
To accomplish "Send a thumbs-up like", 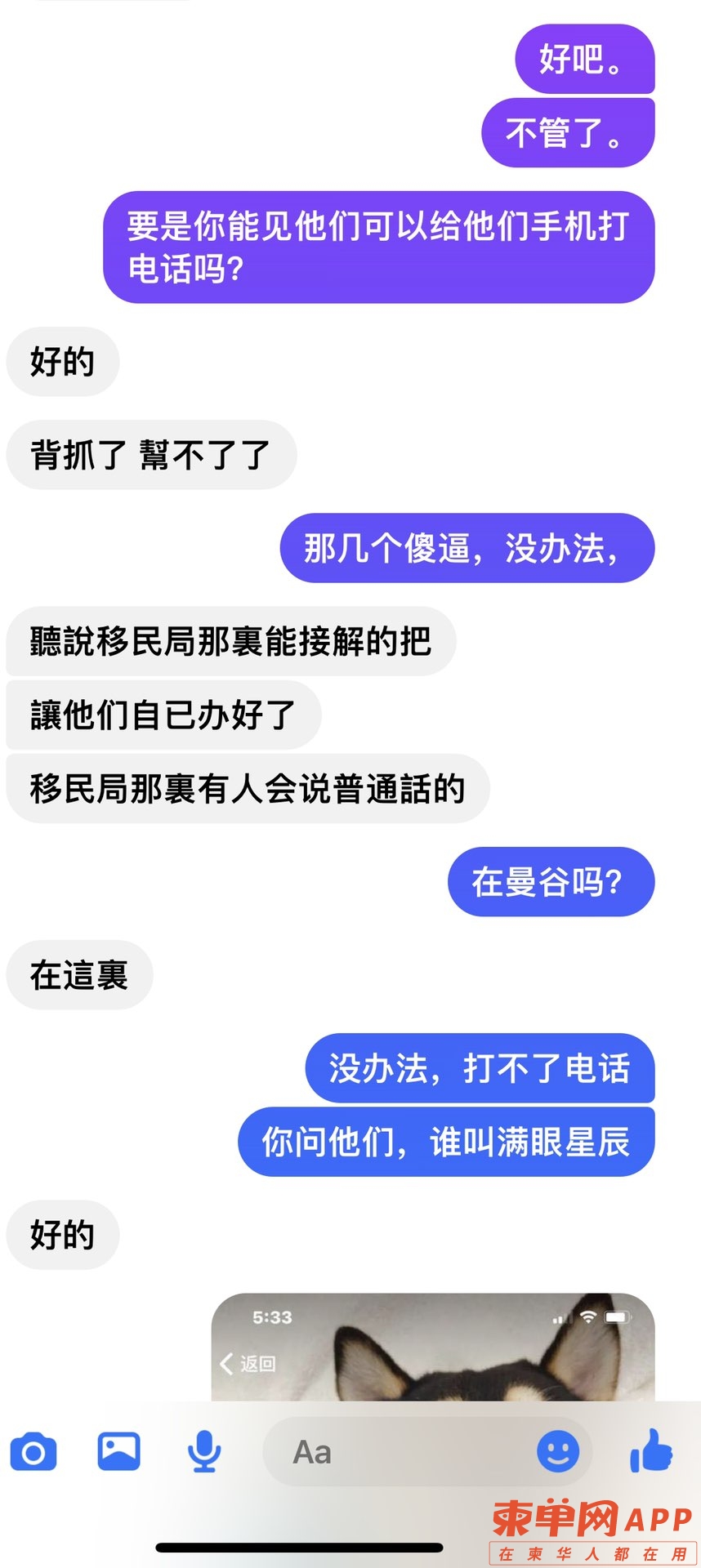I will pyautogui.click(x=651, y=1450).
